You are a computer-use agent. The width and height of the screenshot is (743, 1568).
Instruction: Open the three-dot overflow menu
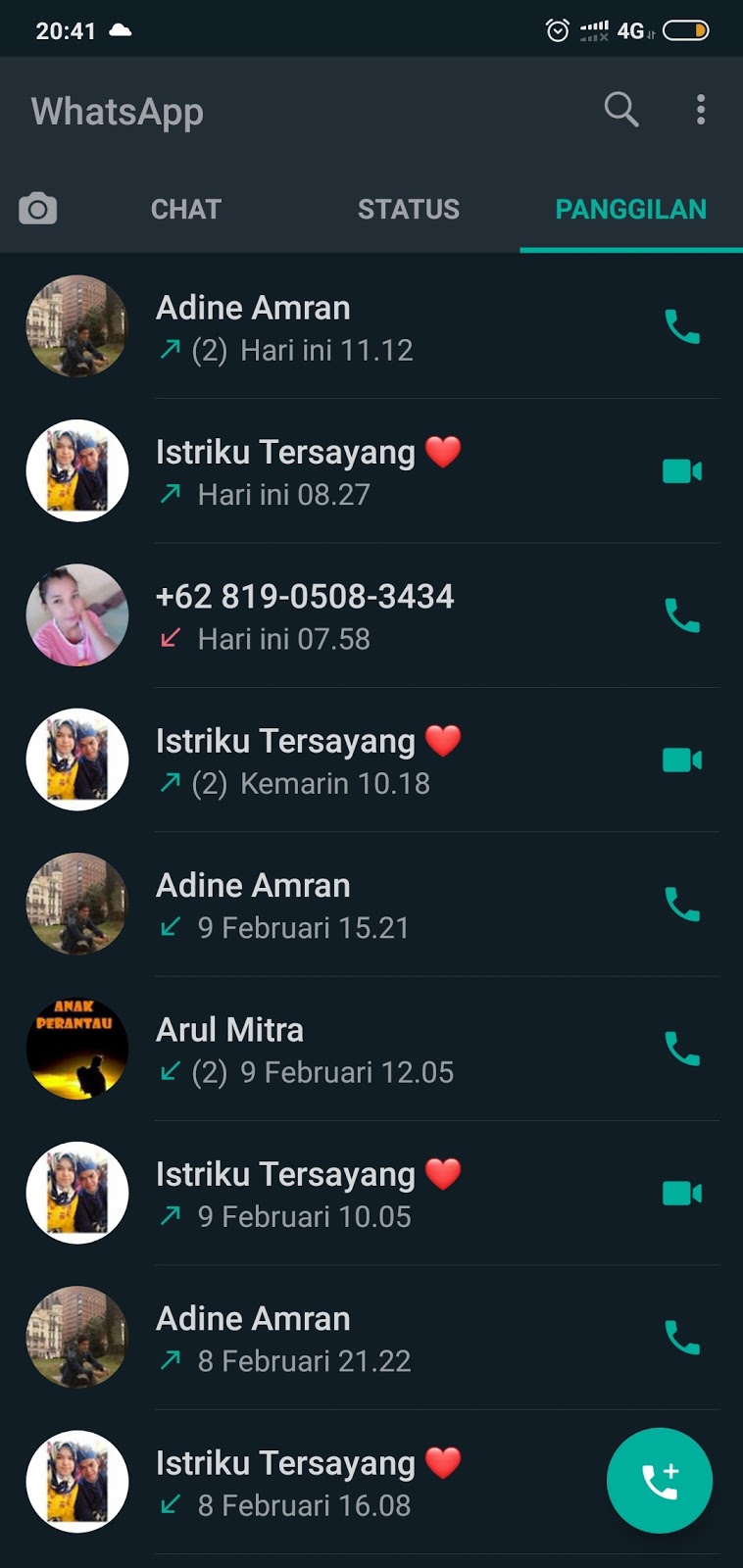click(700, 110)
